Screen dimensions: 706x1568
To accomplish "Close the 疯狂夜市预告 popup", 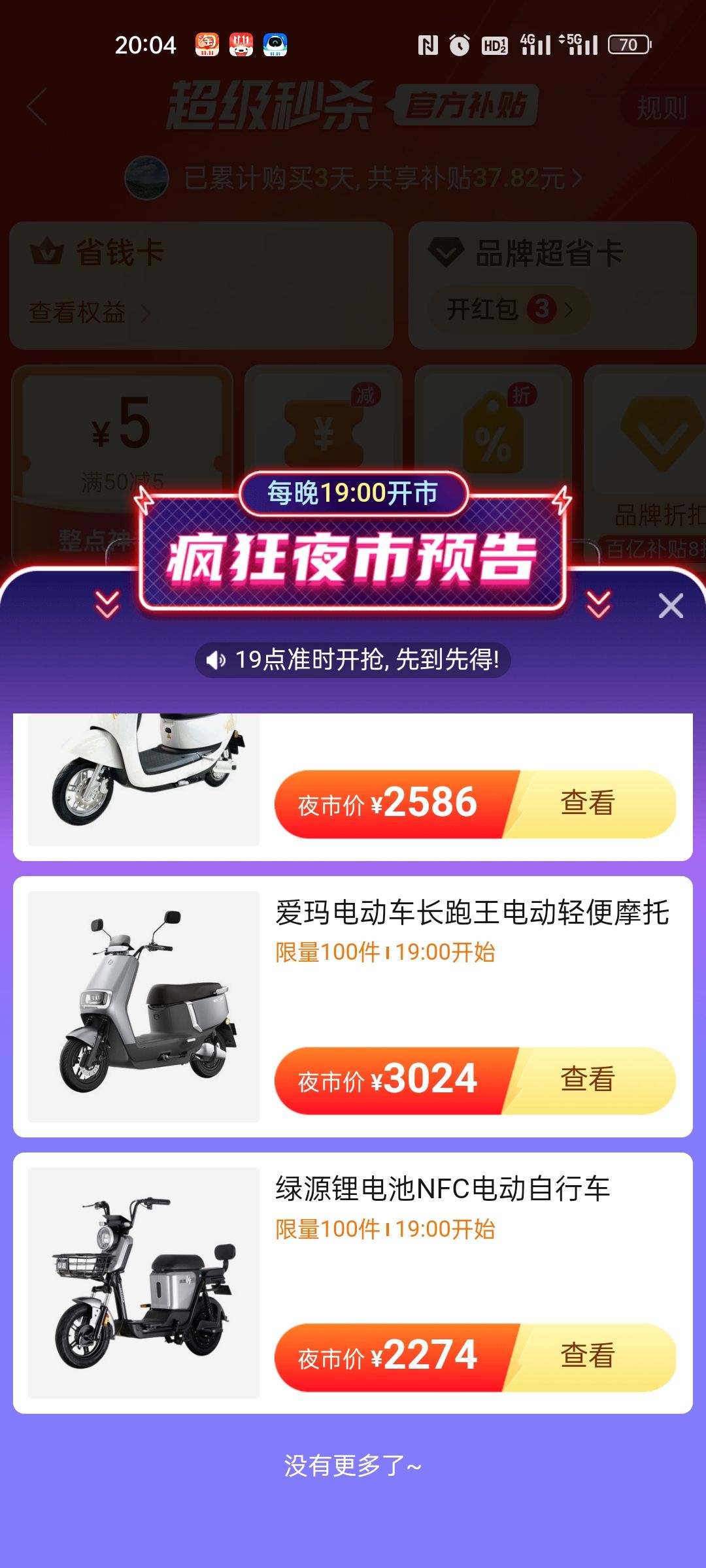I will [x=671, y=606].
